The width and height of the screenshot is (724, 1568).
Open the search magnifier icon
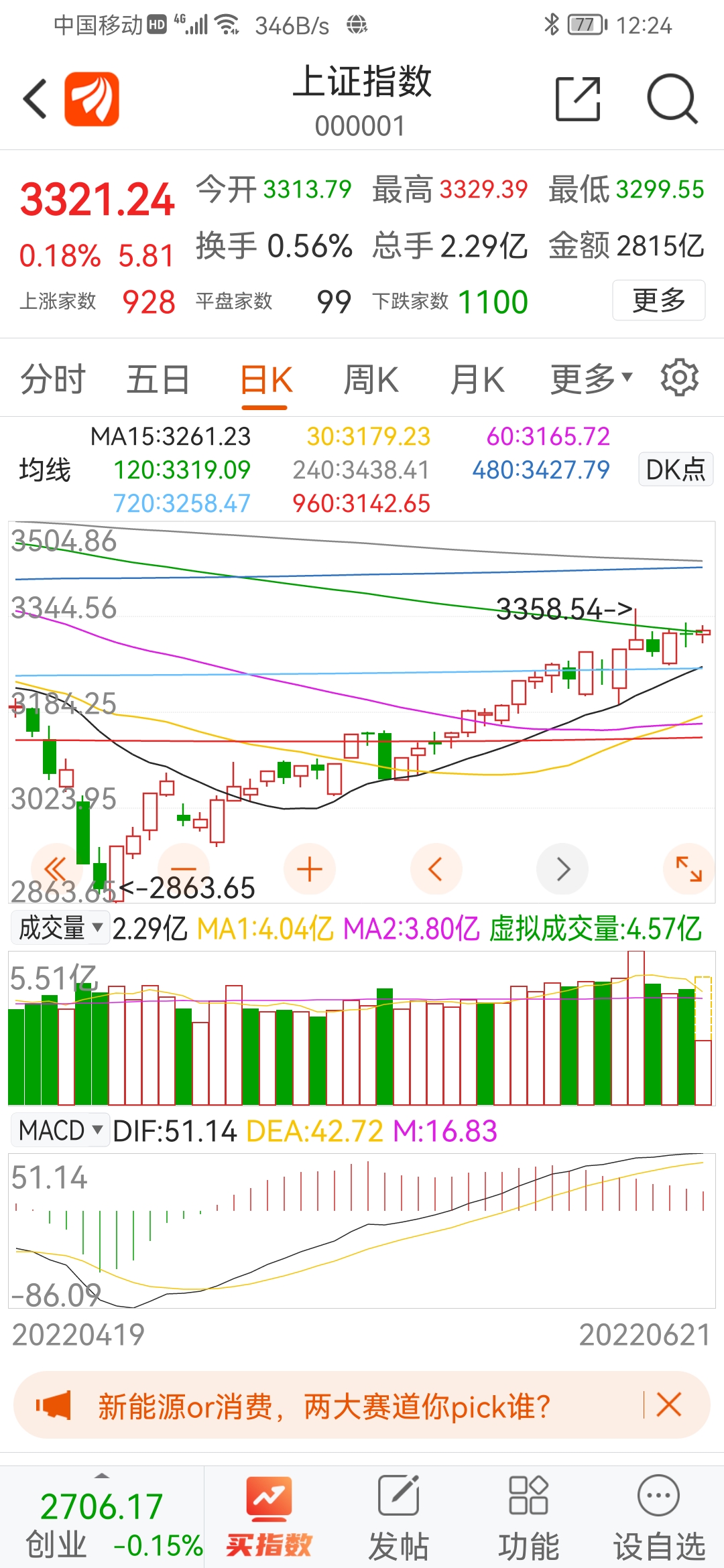672,99
